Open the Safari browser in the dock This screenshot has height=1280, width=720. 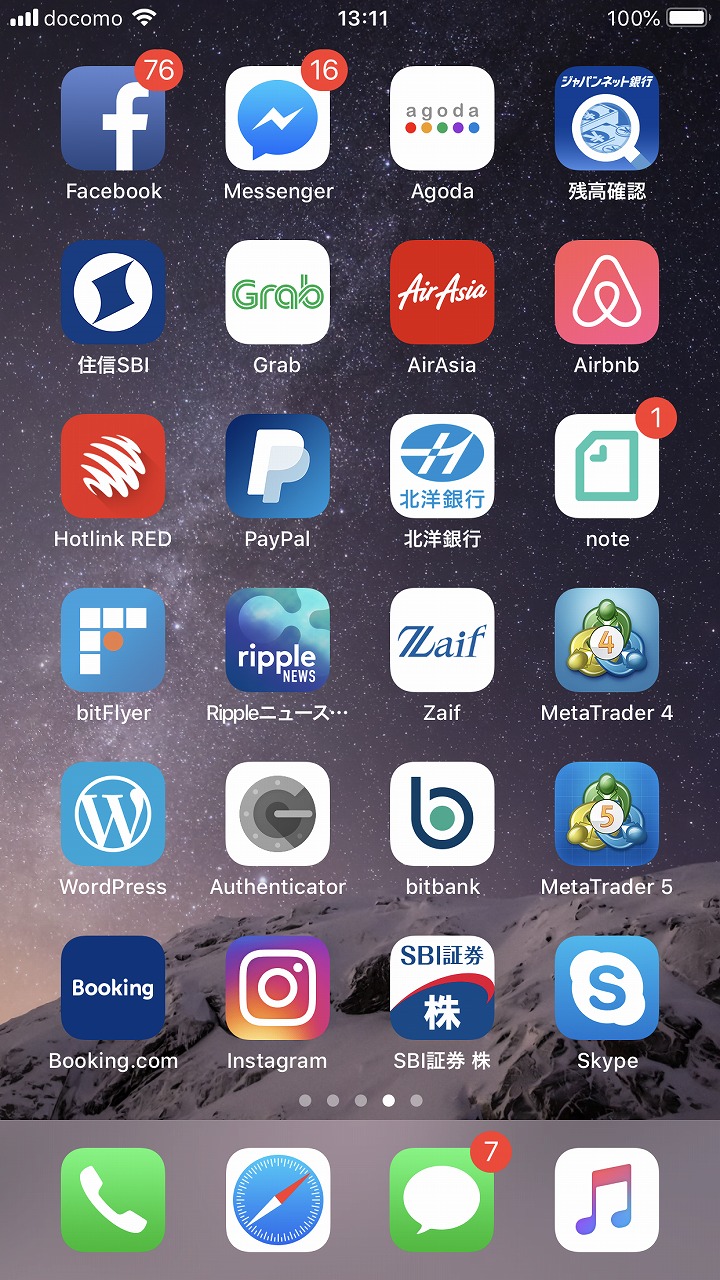point(277,1200)
